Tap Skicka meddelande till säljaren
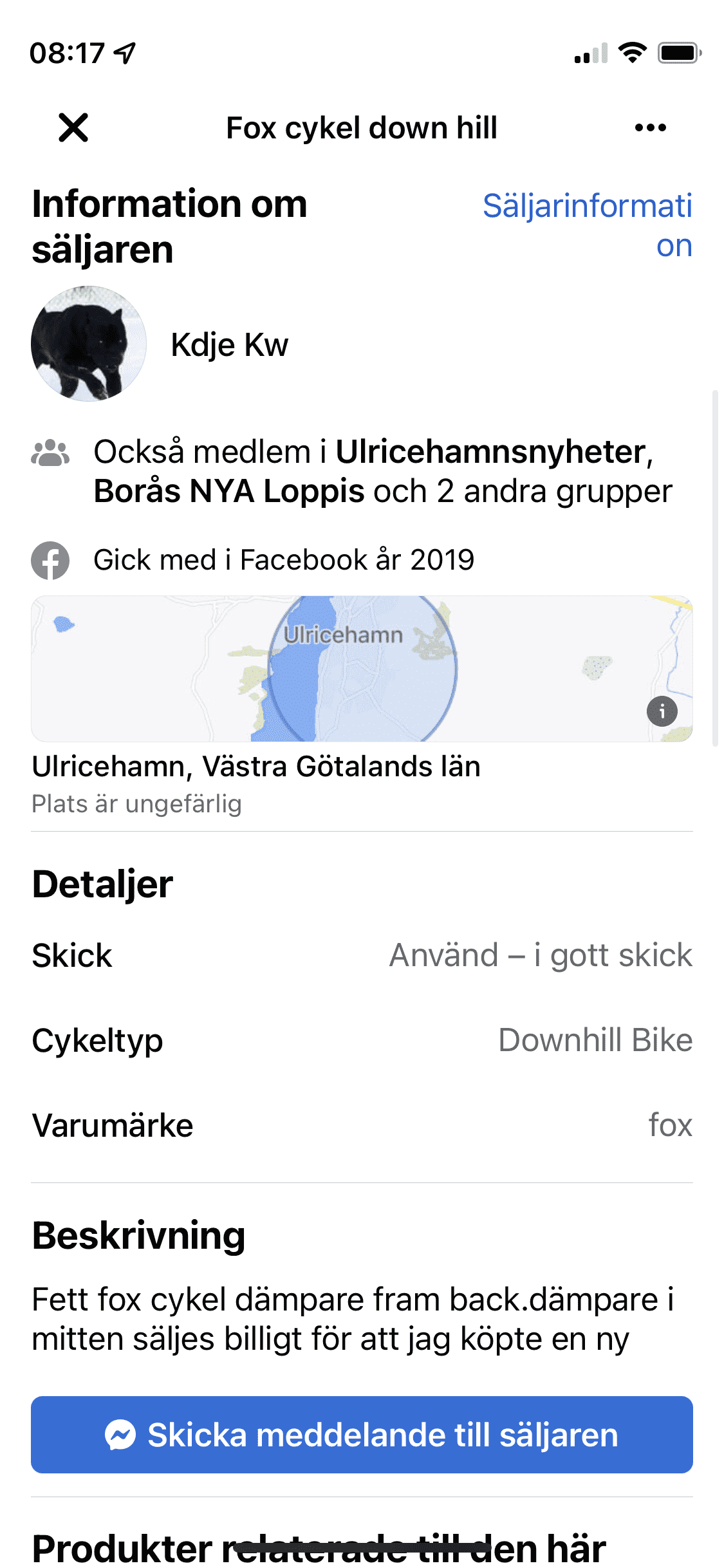The image size is (724, 1568). 362,1435
